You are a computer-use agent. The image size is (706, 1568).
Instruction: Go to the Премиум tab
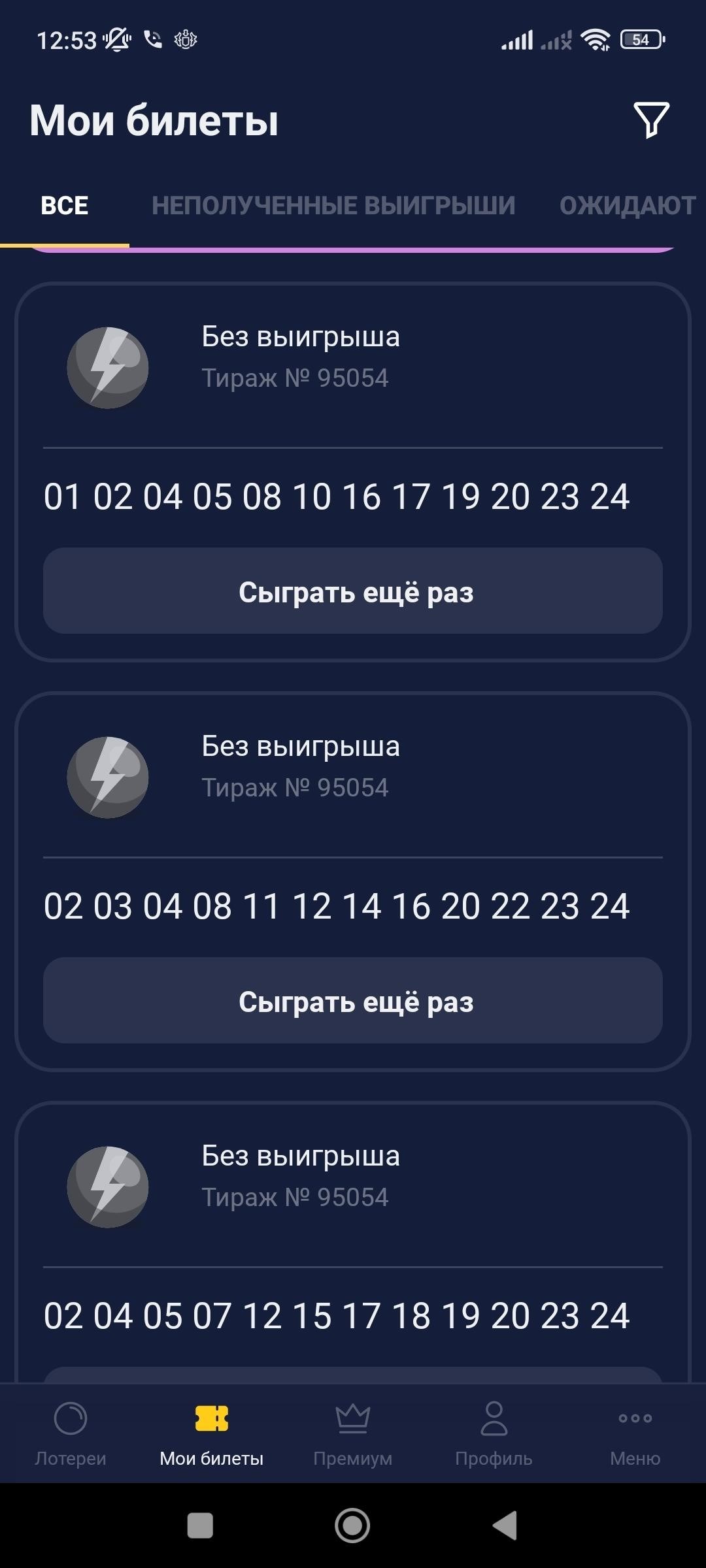coord(353,1433)
